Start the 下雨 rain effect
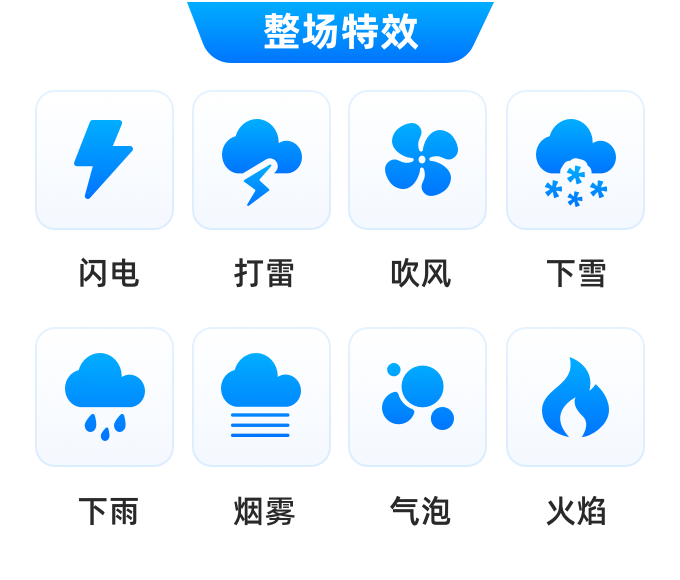This screenshot has width=680, height=580. pyautogui.click(x=104, y=397)
